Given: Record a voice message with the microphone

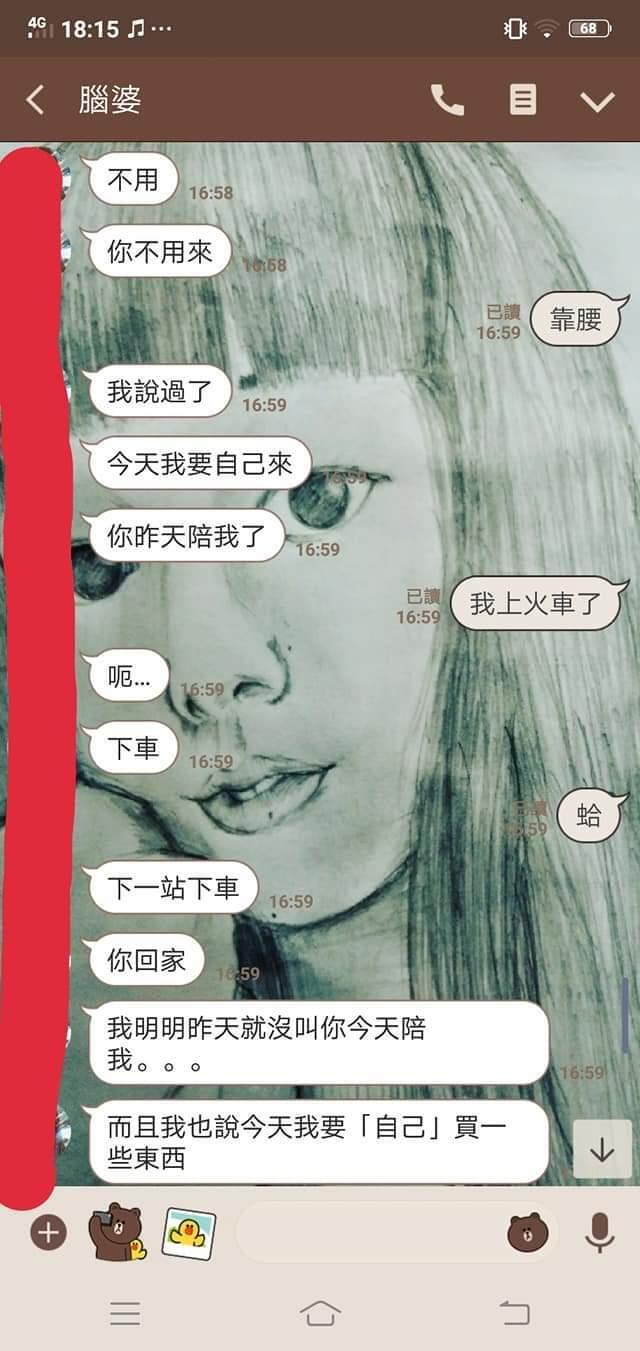Looking at the screenshot, I should pyautogui.click(x=599, y=1232).
